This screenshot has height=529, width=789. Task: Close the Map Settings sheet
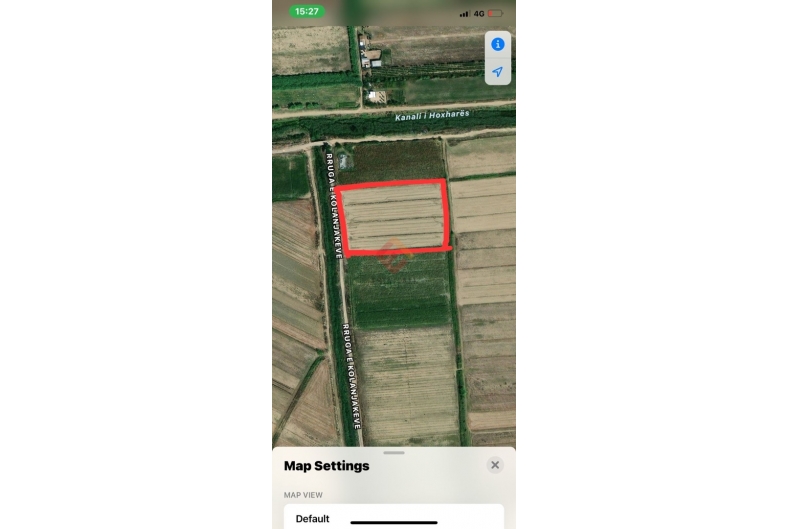tap(495, 465)
